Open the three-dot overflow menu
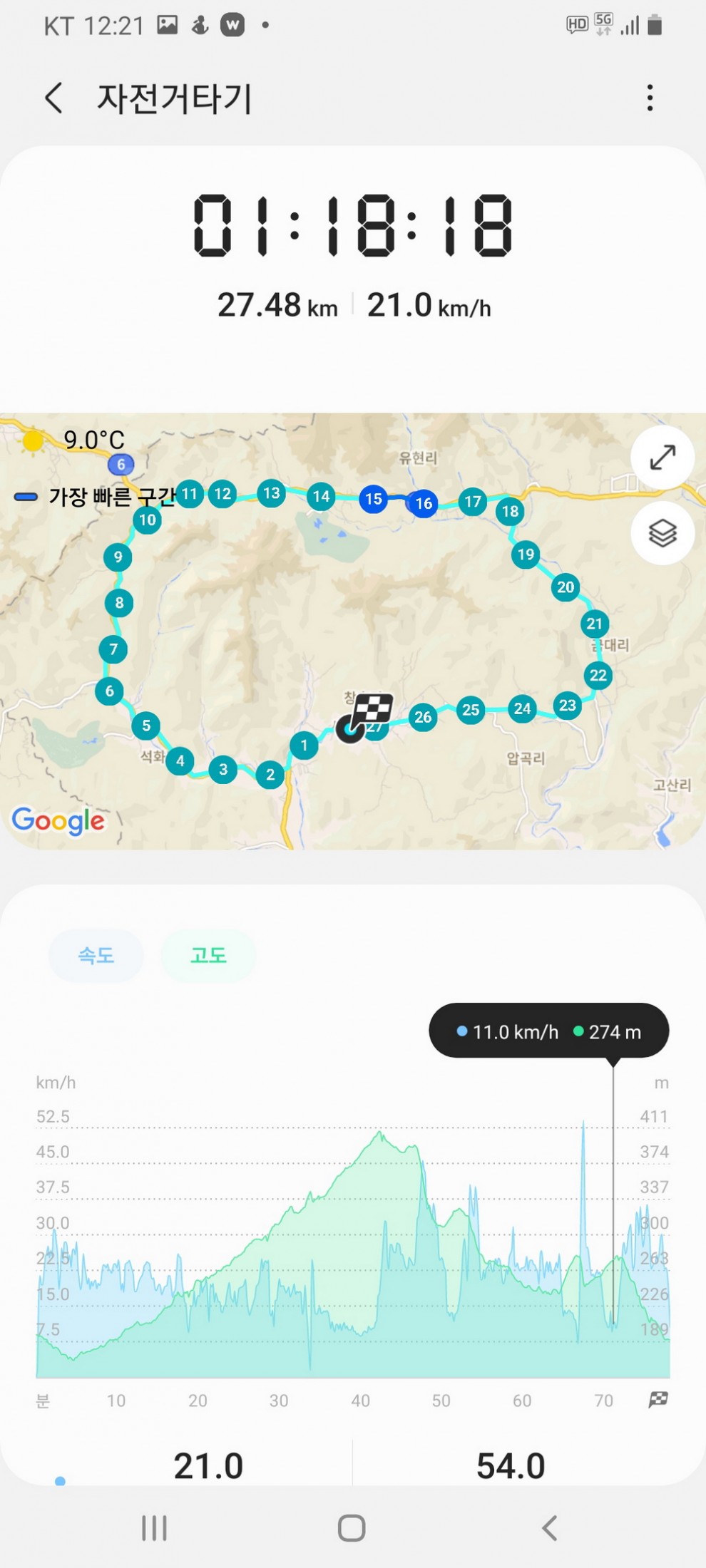The image size is (706, 1568). pyautogui.click(x=649, y=98)
